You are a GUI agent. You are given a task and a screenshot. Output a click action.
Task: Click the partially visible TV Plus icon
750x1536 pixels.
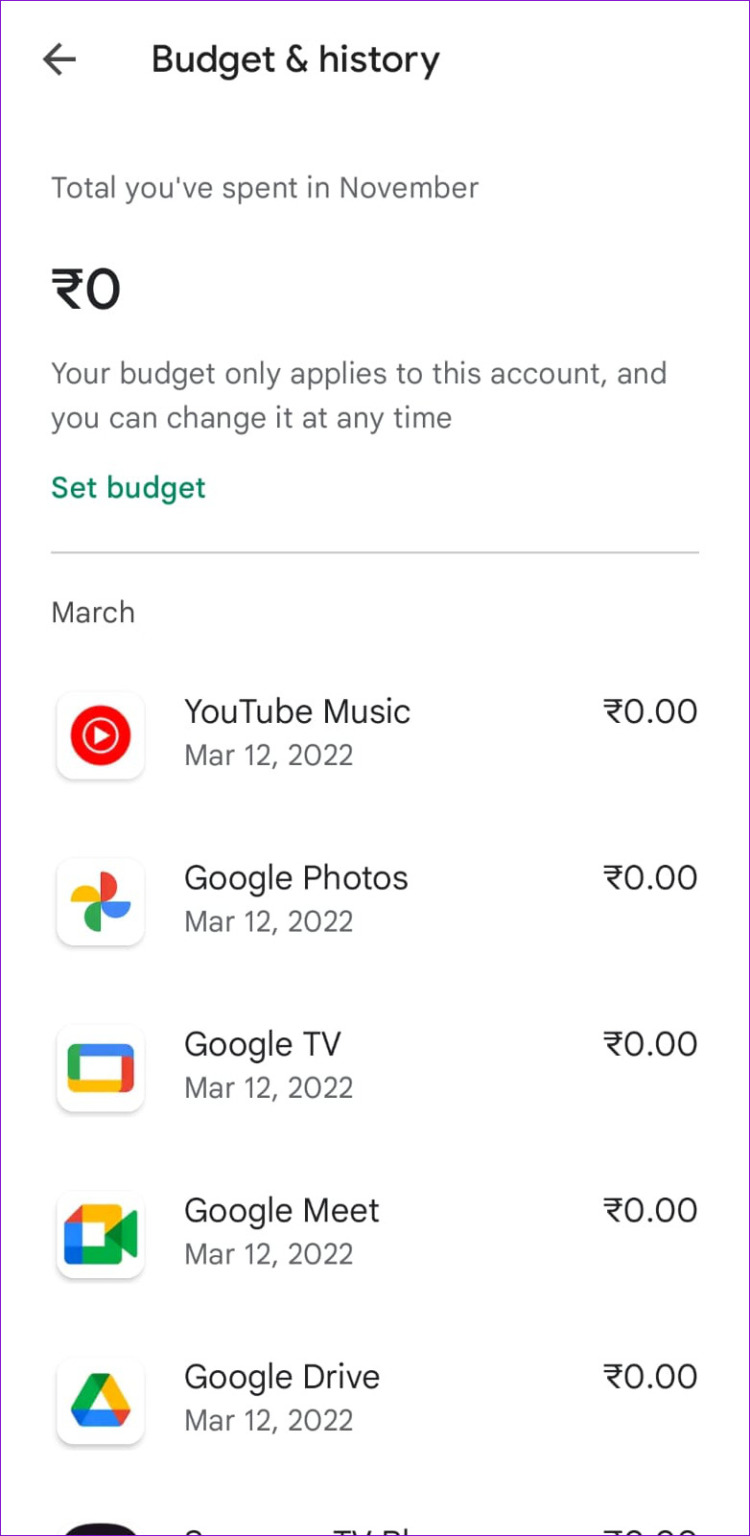coord(100,1525)
